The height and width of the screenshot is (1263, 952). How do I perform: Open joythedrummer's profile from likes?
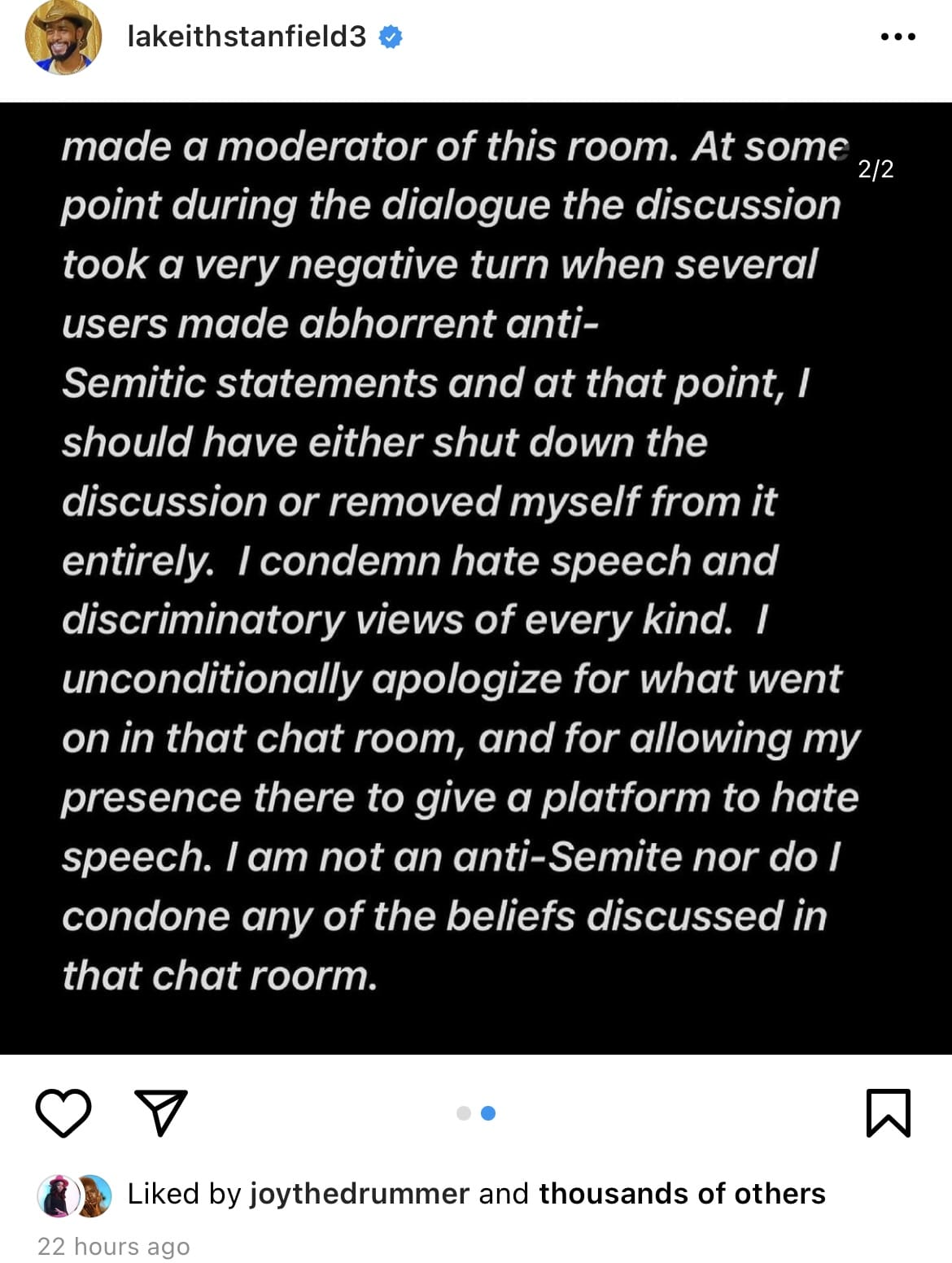point(359,1194)
